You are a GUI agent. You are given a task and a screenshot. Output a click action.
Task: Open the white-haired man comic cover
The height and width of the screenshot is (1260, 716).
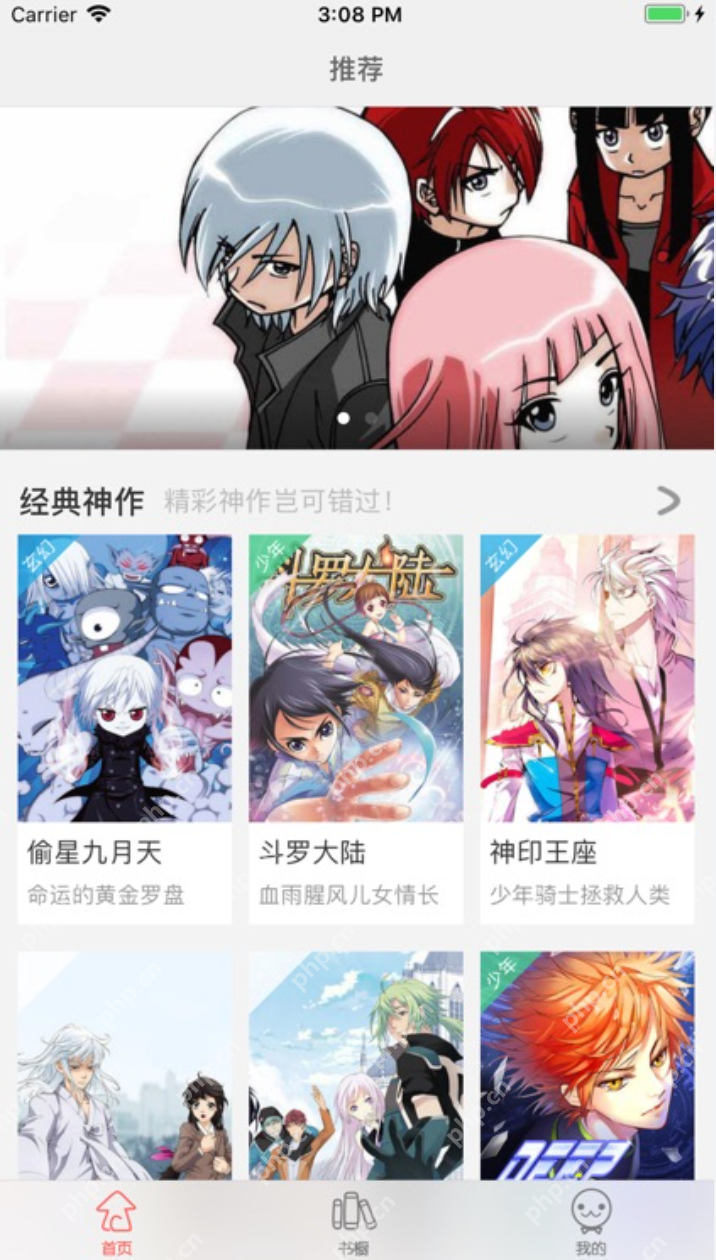tap(125, 1065)
